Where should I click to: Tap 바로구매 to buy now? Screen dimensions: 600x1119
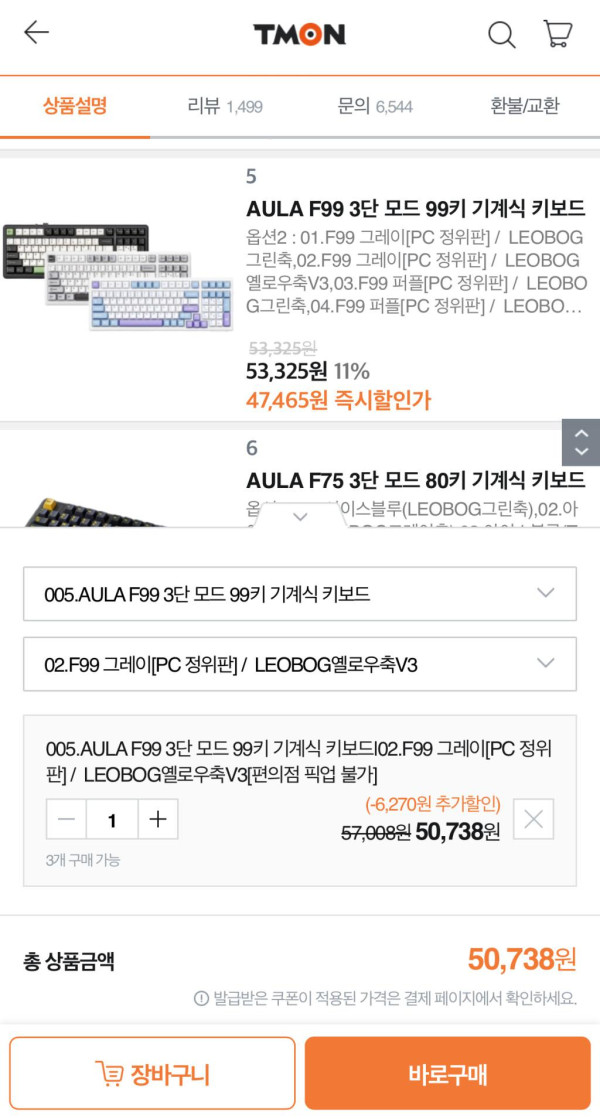click(447, 1074)
